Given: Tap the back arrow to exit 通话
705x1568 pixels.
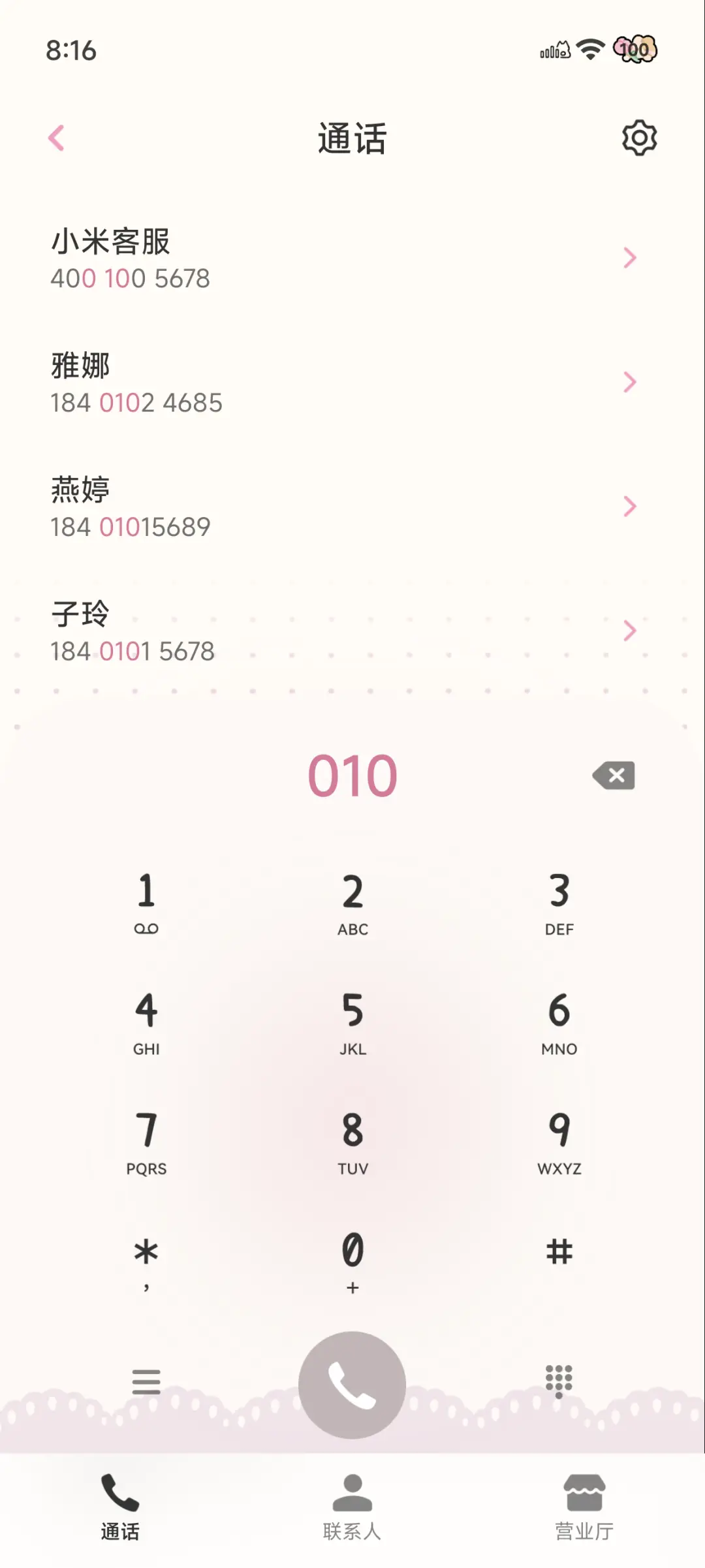Looking at the screenshot, I should (56, 137).
